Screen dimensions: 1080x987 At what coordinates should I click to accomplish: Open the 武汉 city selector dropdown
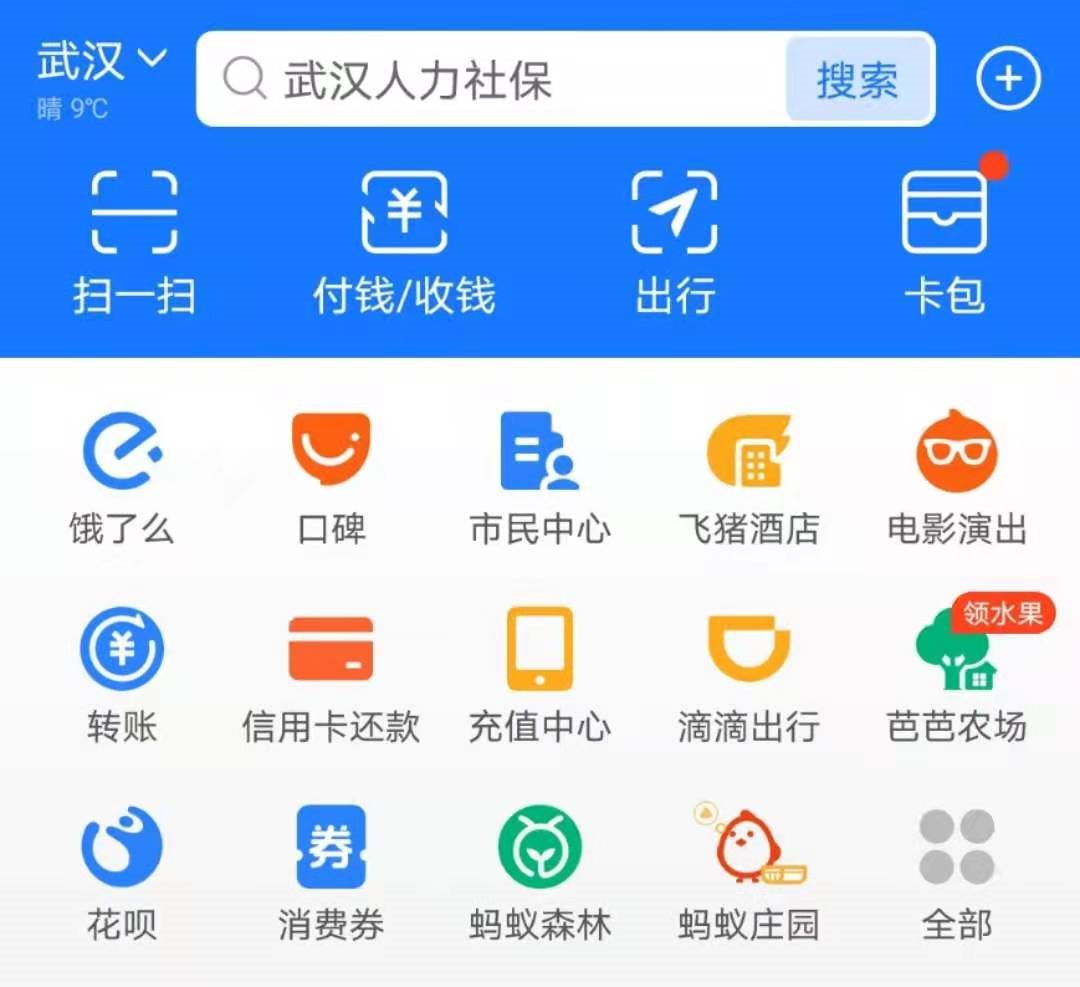pos(100,62)
